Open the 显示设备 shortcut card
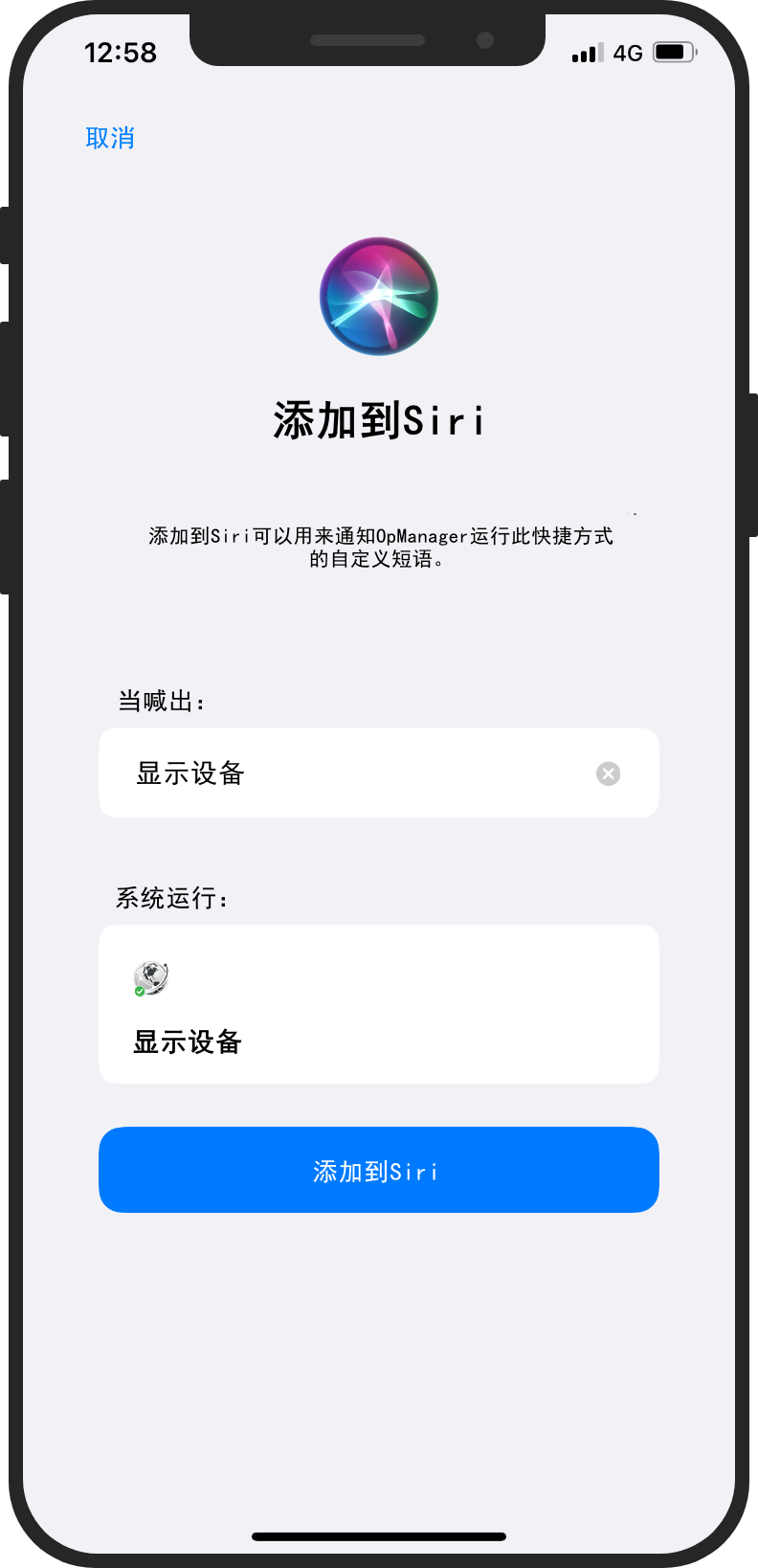The height and width of the screenshot is (1568, 758). pos(378,1005)
